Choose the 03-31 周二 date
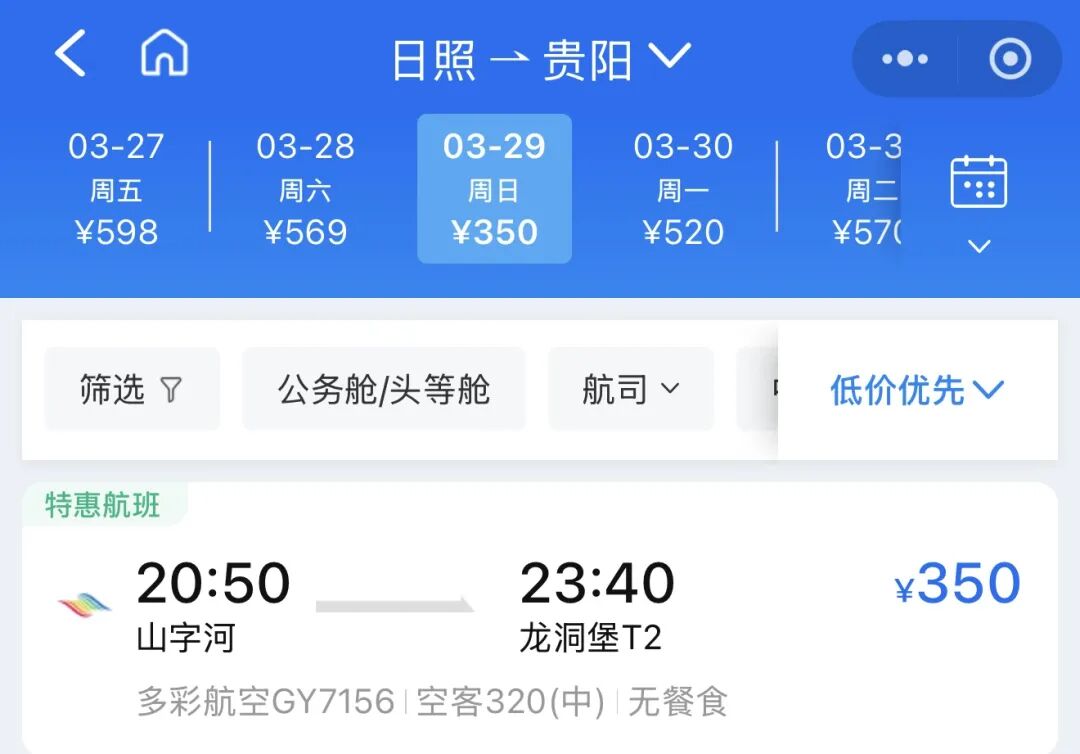The width and height of the screenshot is (1080, 754). tap(862, 189)
